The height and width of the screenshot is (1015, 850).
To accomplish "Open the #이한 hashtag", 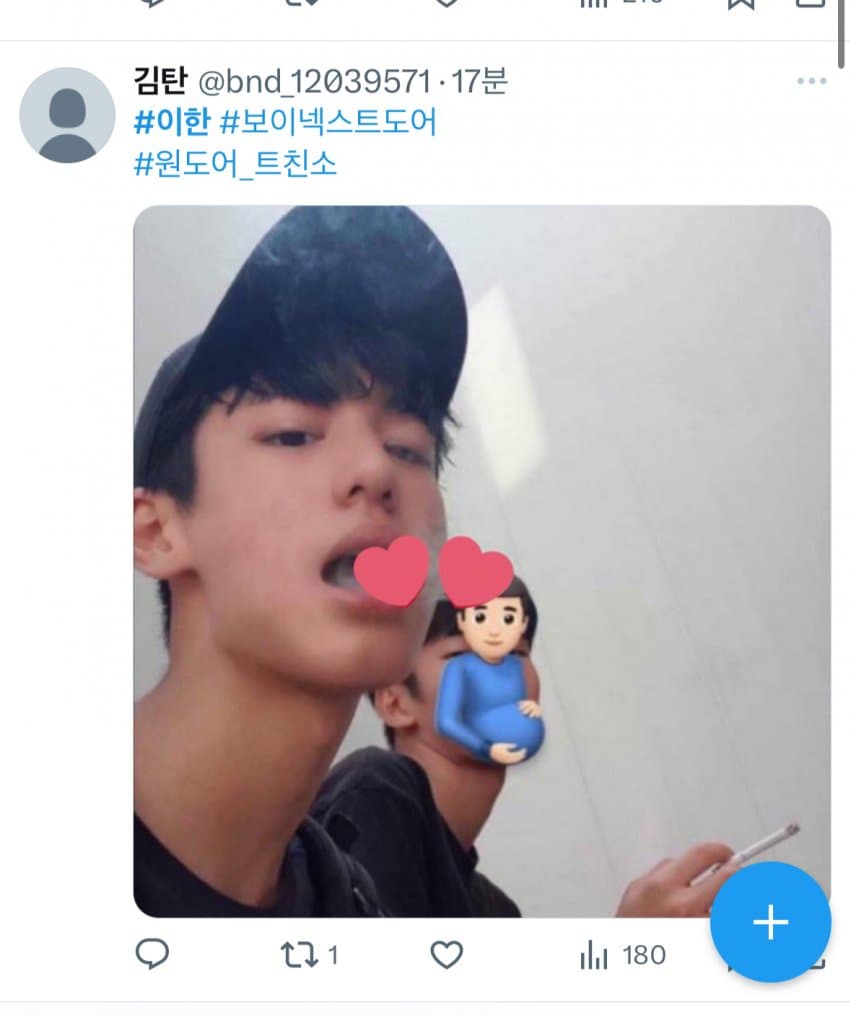I will point(171,122).
